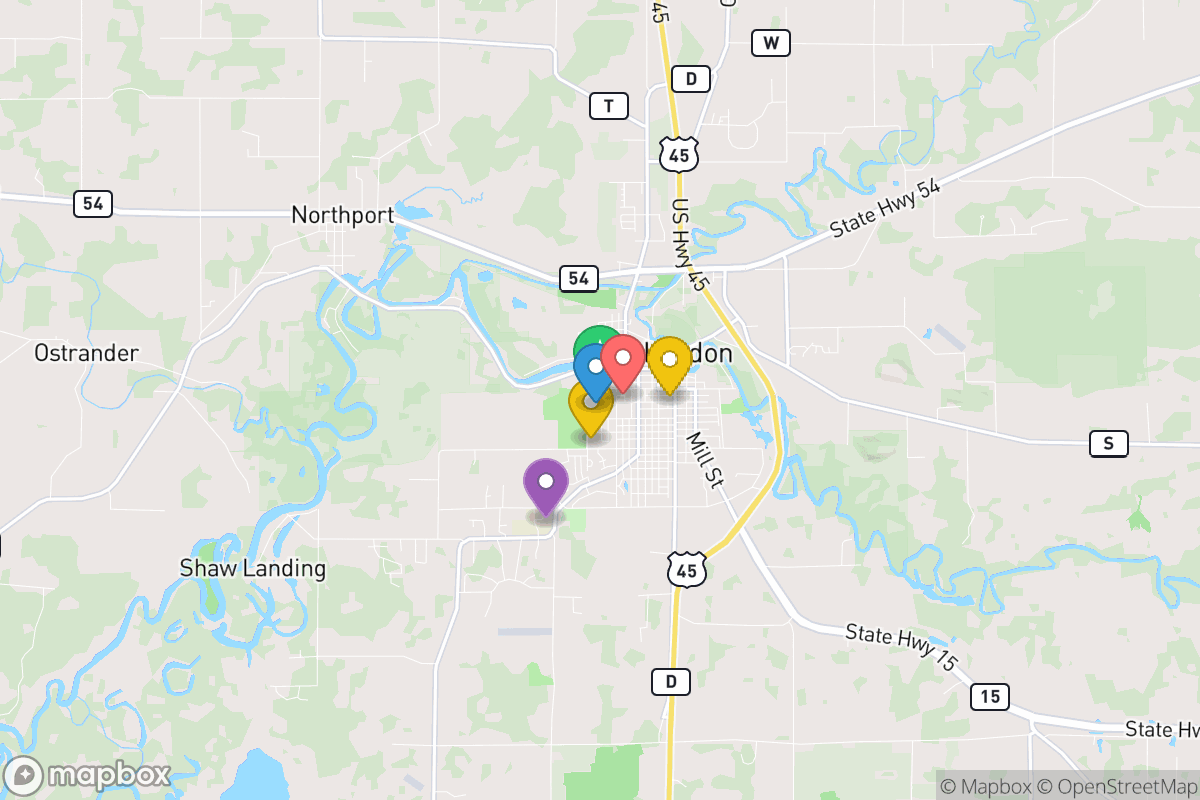This screenshot has height=800, width=1200.
Task: Open the yellow marker covering the town label
Action: click(x=670, y=360)
